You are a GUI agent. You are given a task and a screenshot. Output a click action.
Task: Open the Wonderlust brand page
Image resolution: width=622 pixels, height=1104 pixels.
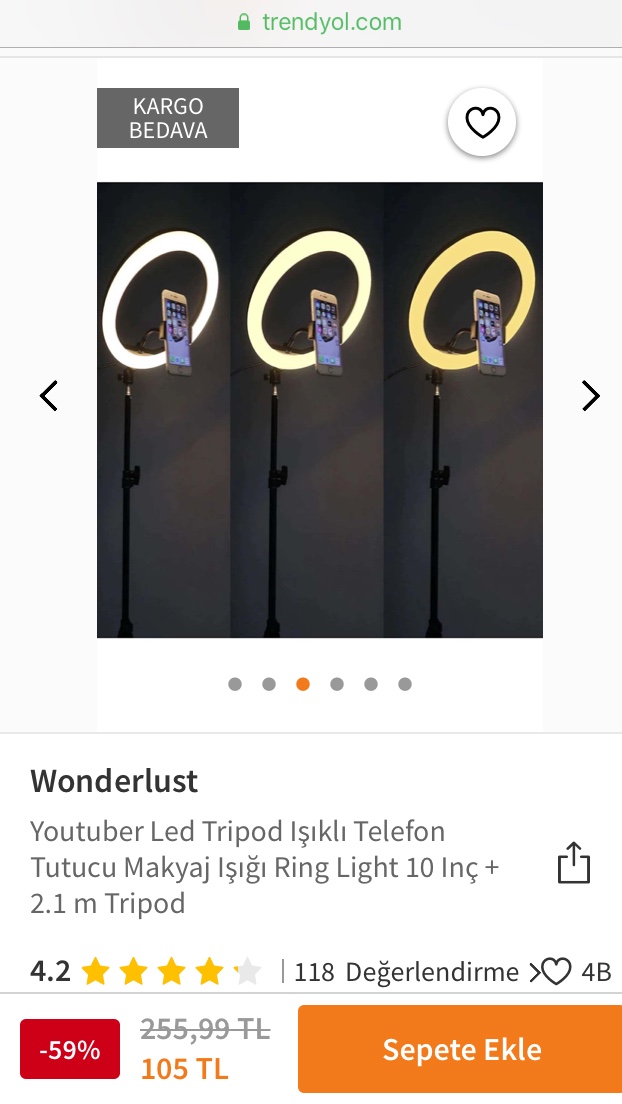pyautogui.click(x=114, y=781)
